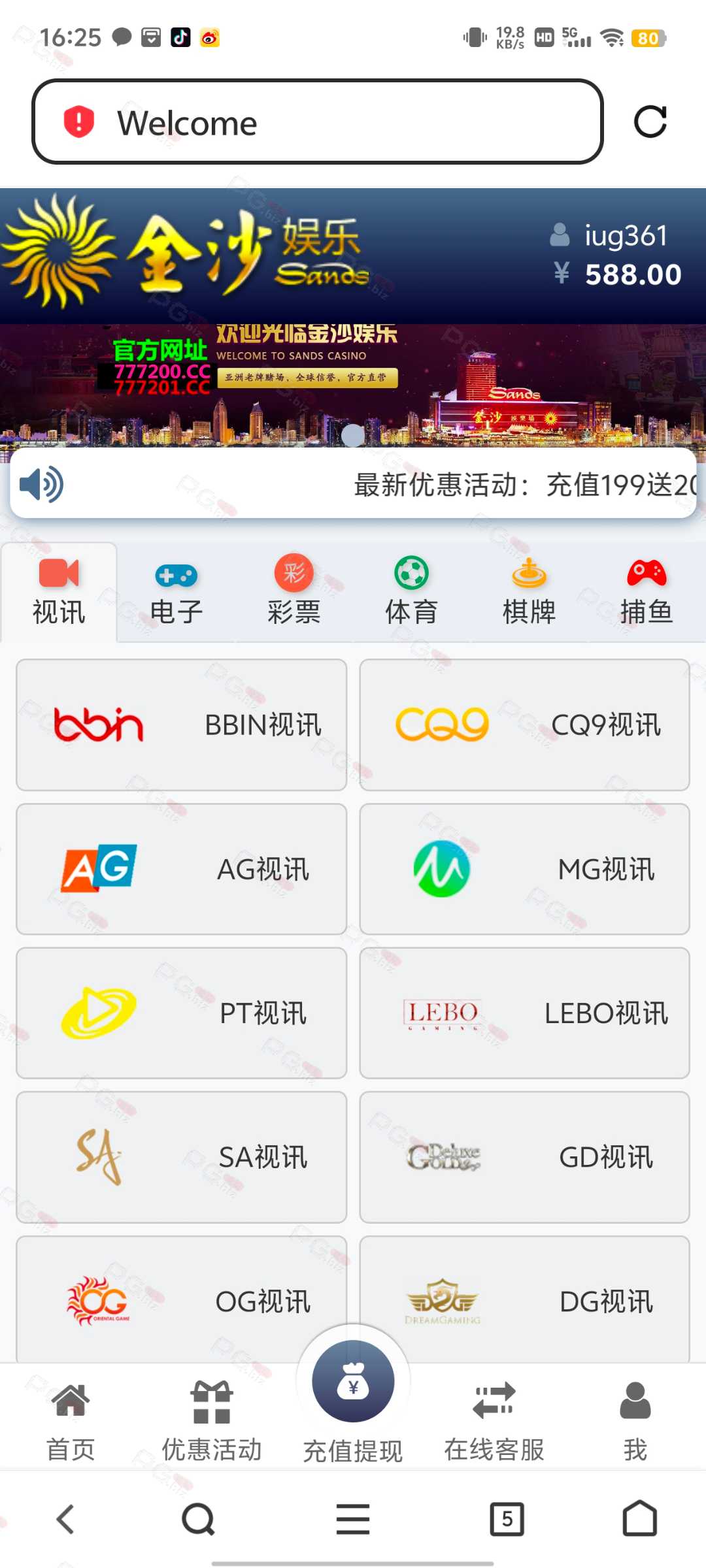Select the AG视讯 card
Image resolution: width=706 pixels, height=1568 pixels.
(x=181, y=869)
